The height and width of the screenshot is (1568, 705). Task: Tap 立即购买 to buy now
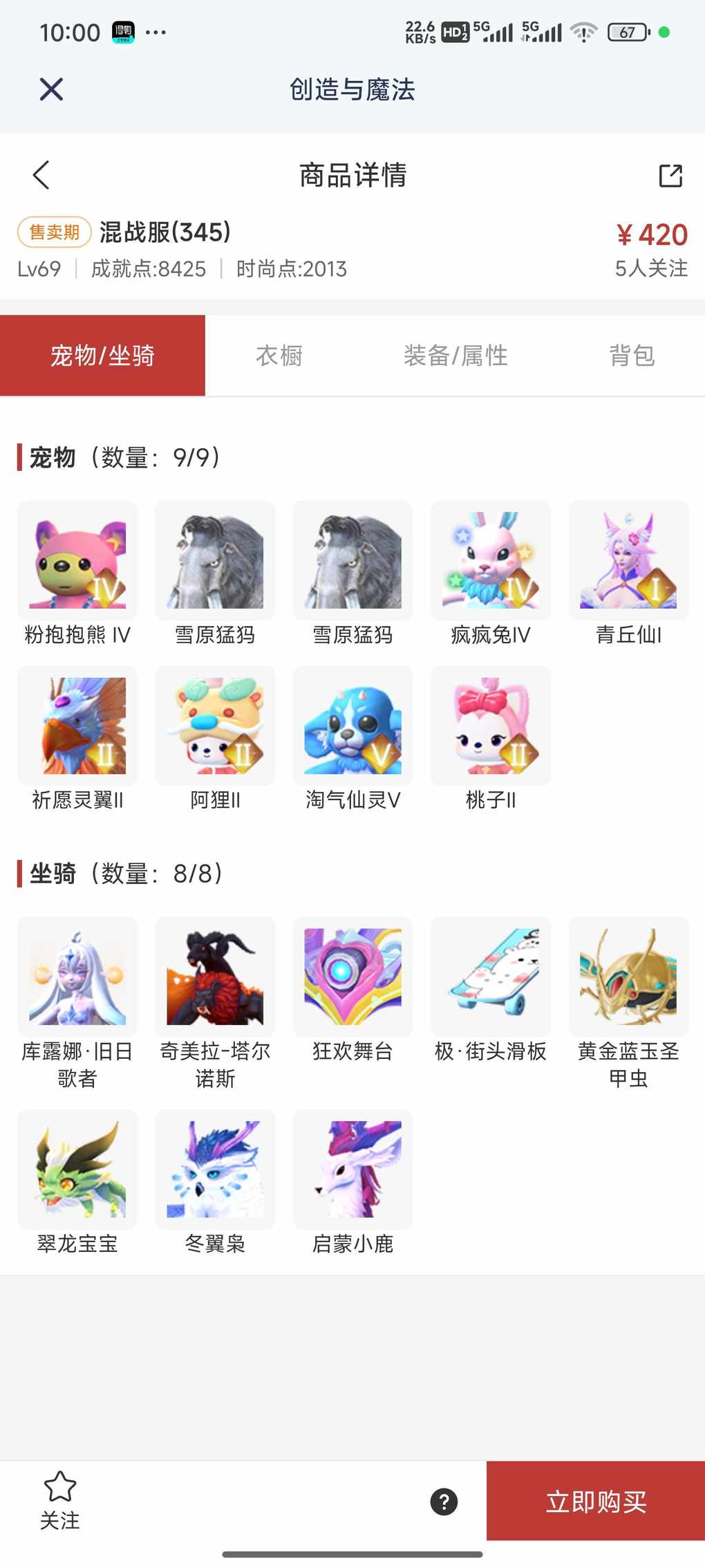tap(596, 1502)
